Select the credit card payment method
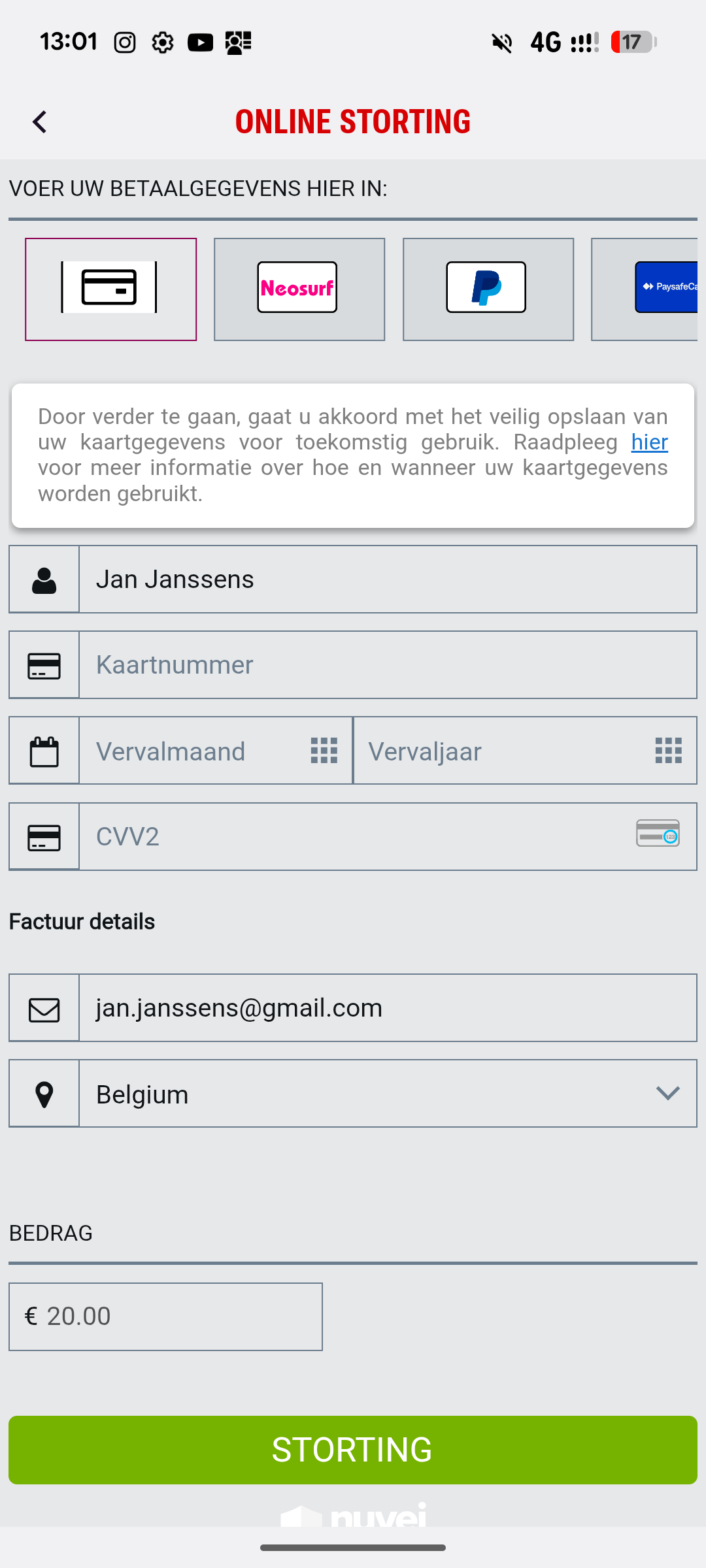This screenshot has width=706, height=1568. [x=110, y=289]
